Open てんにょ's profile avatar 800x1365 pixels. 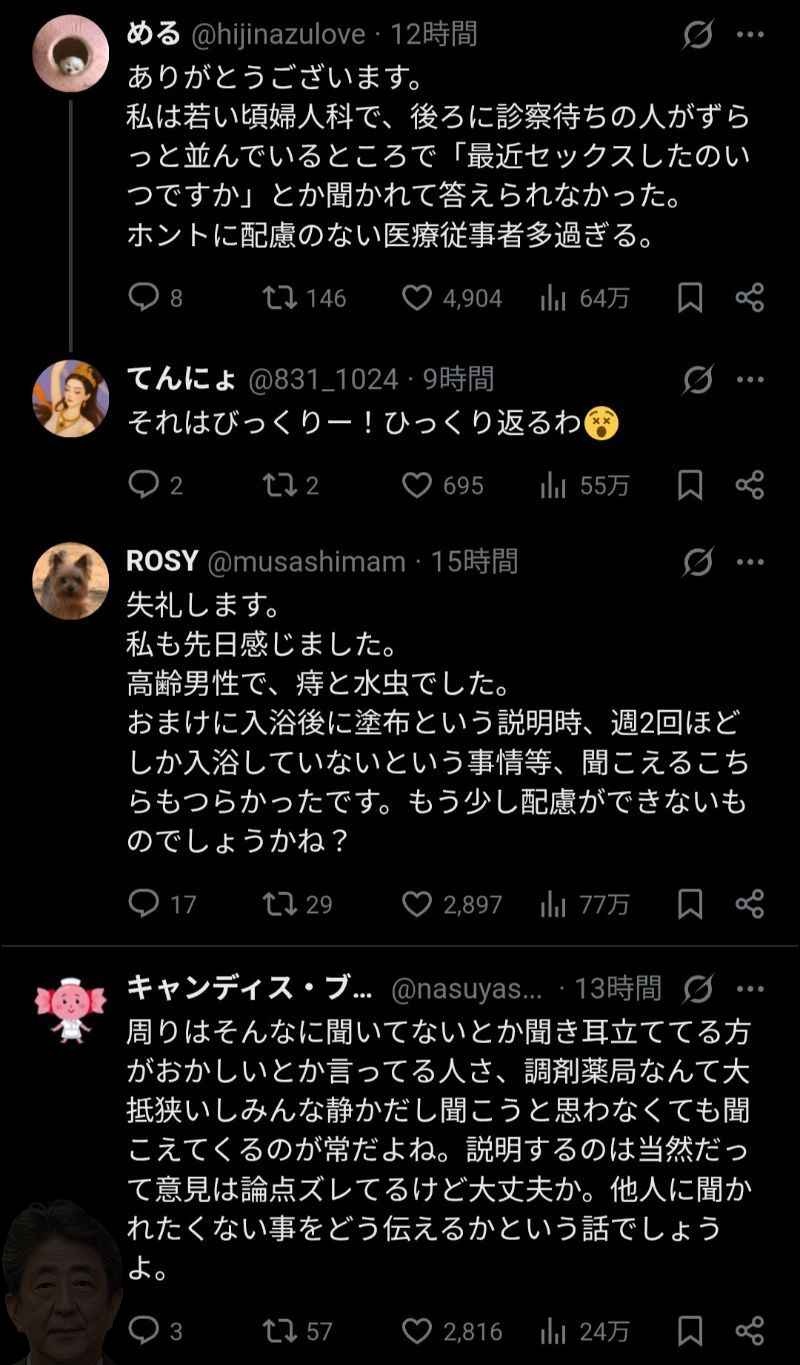[x=71, y=397]
